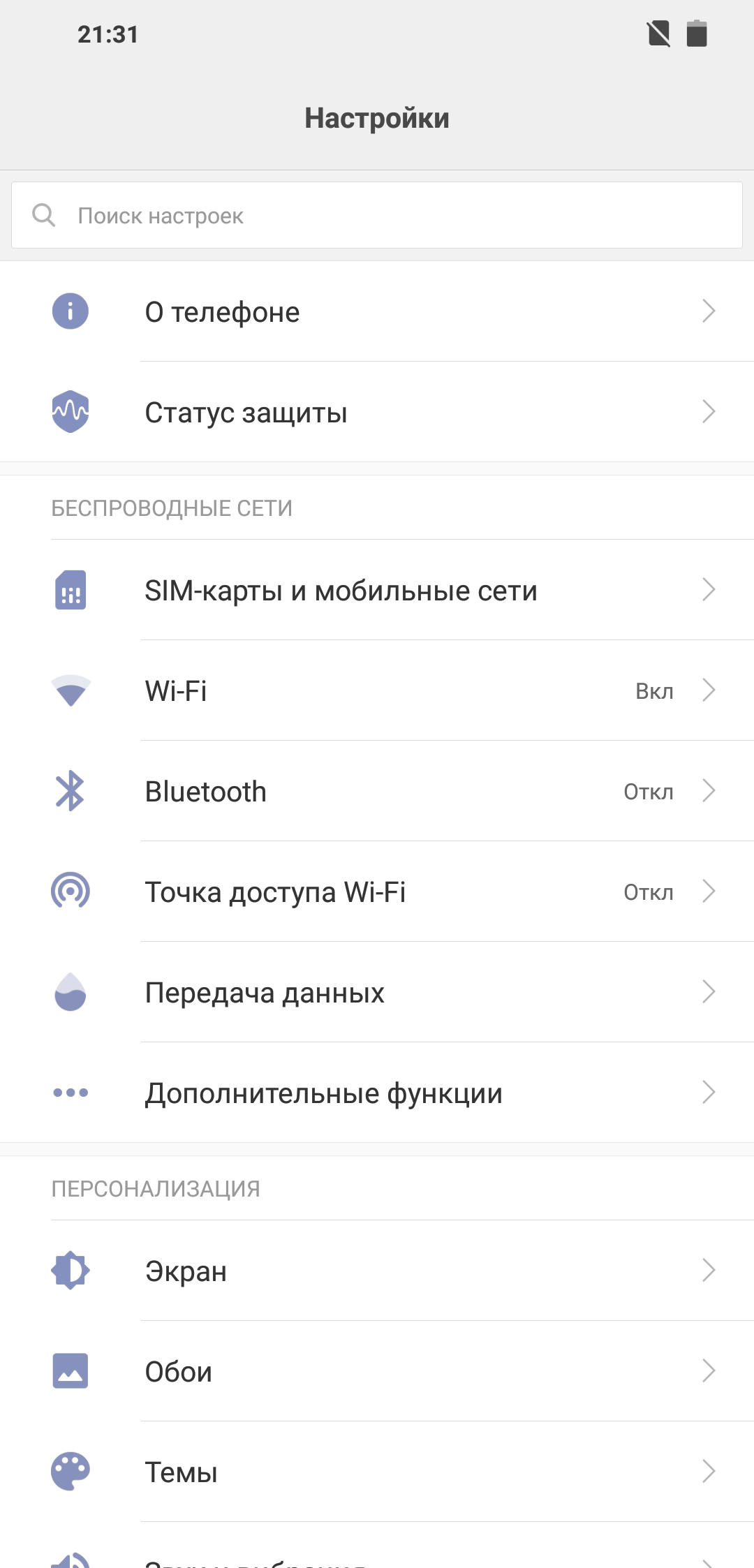Screen dimensions: 754x1568
Task: Open Bluetooth settings
Action: 377,791
